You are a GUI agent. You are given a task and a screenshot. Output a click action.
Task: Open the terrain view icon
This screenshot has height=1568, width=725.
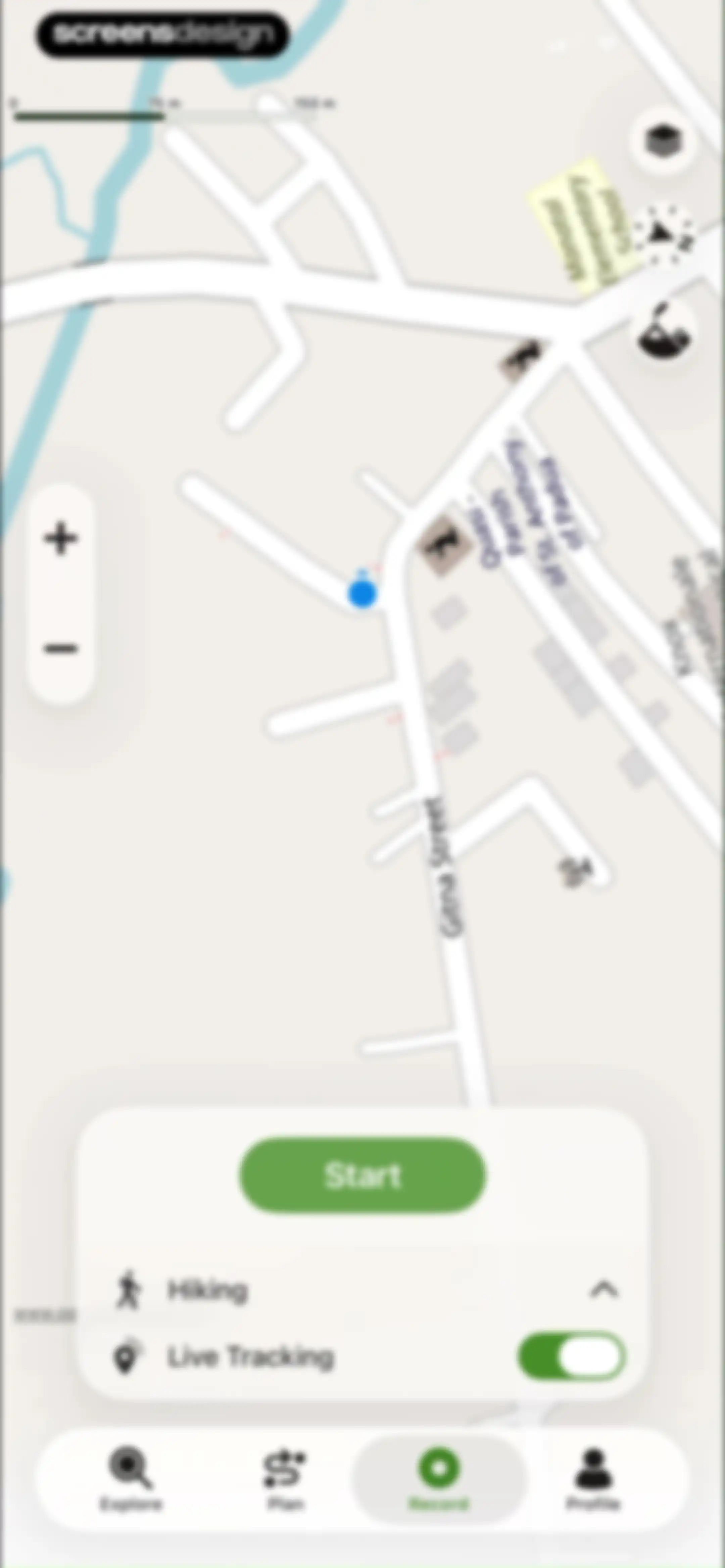click(x=663, y=332)
